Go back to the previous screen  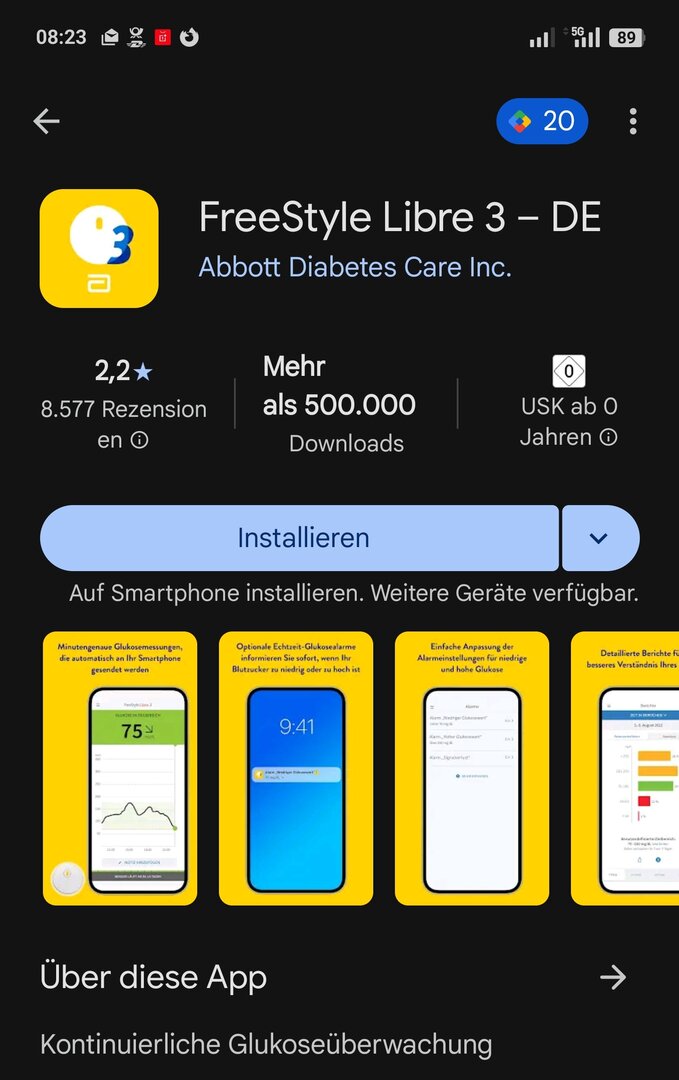(x=47, y=122)
